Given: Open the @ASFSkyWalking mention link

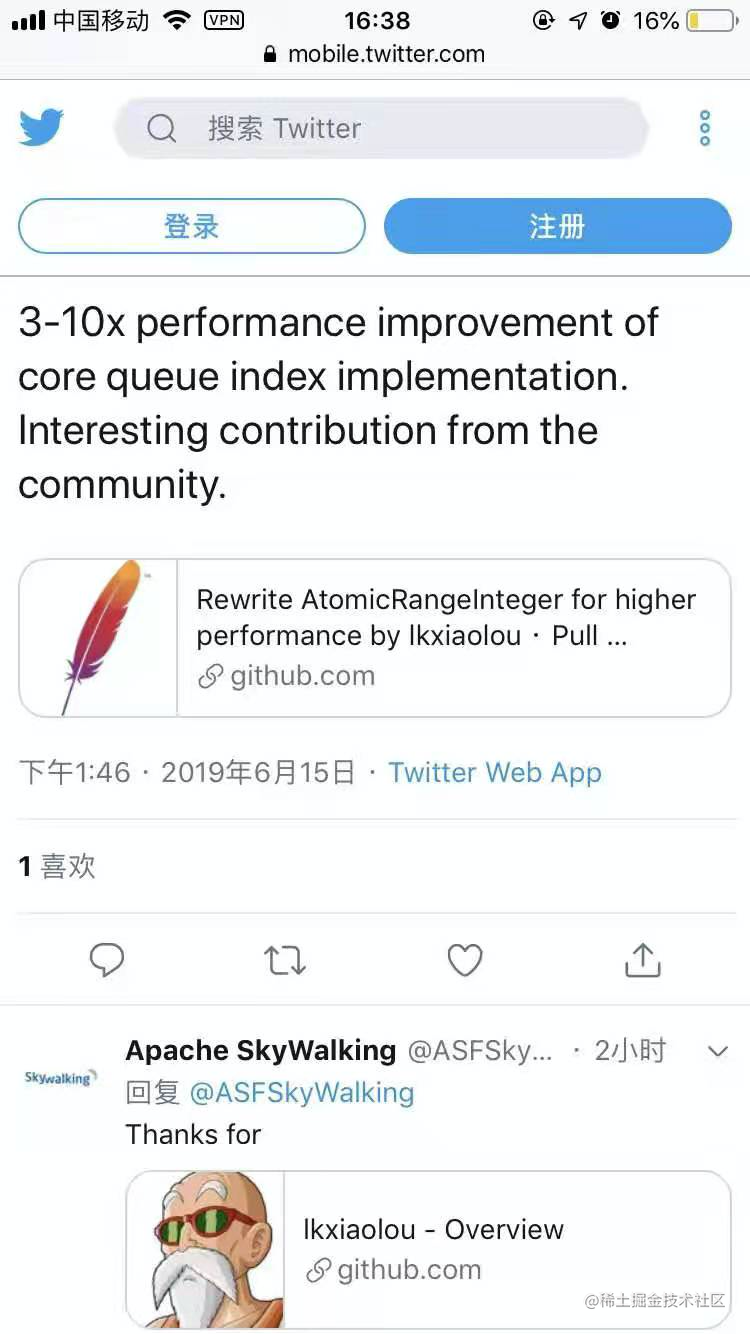Looking at the screenshot, I should click(x=302, y=1092).
